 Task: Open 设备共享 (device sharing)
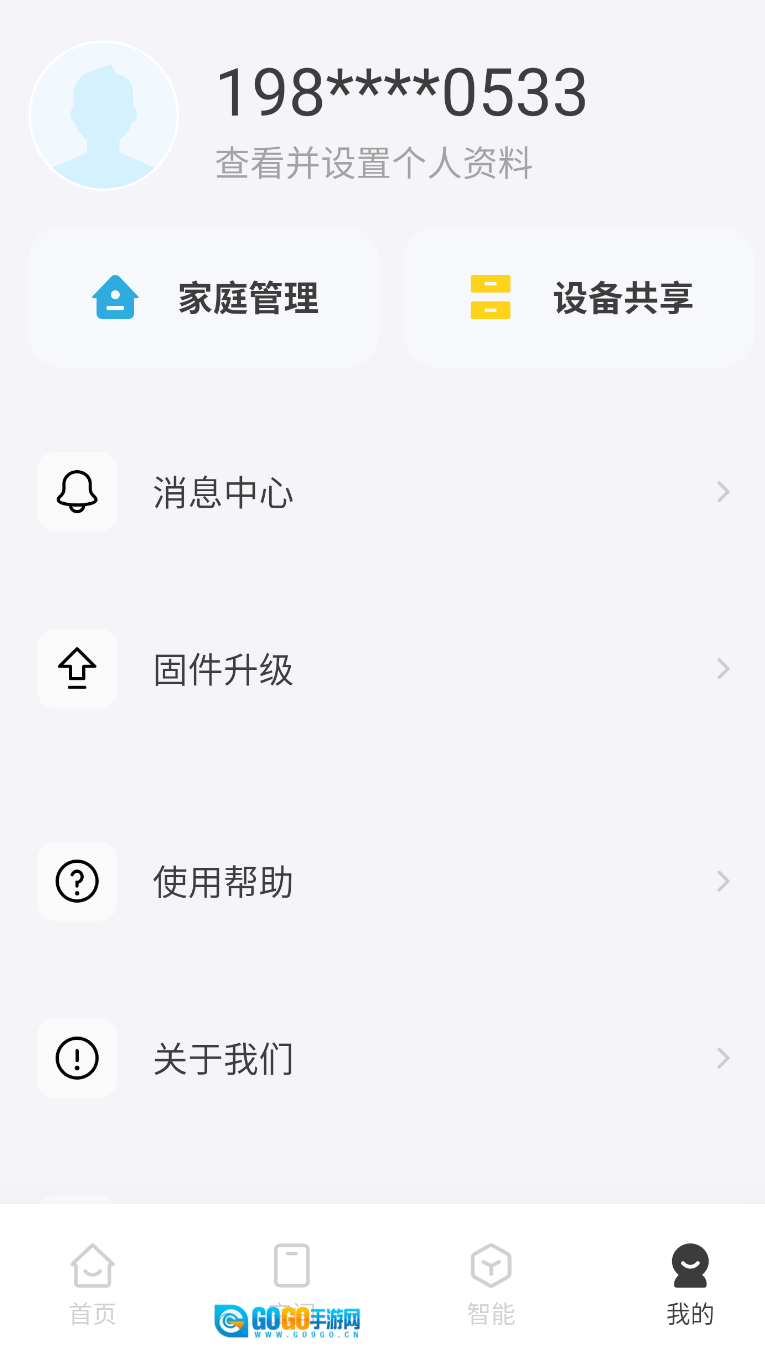[578, 296]
